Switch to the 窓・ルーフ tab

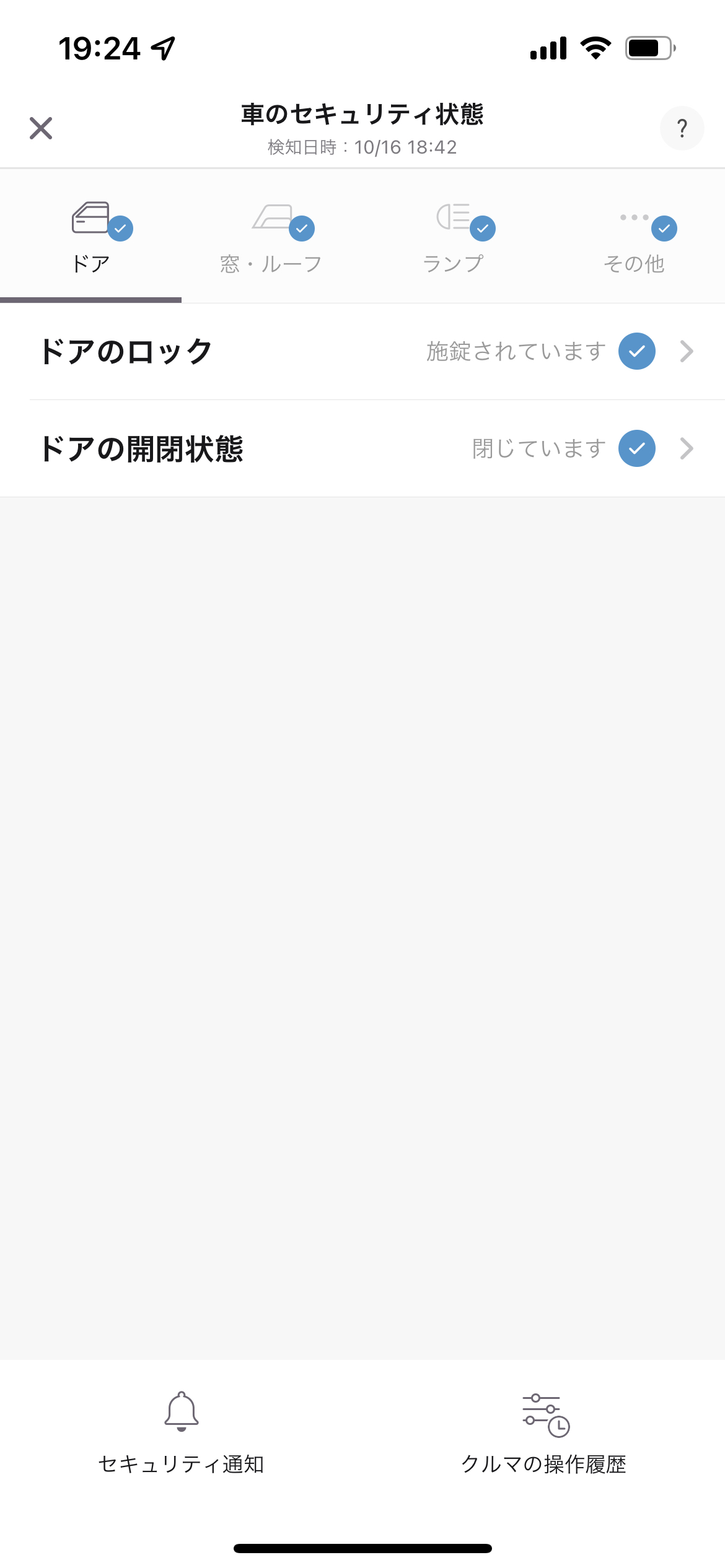pos(271,237)
